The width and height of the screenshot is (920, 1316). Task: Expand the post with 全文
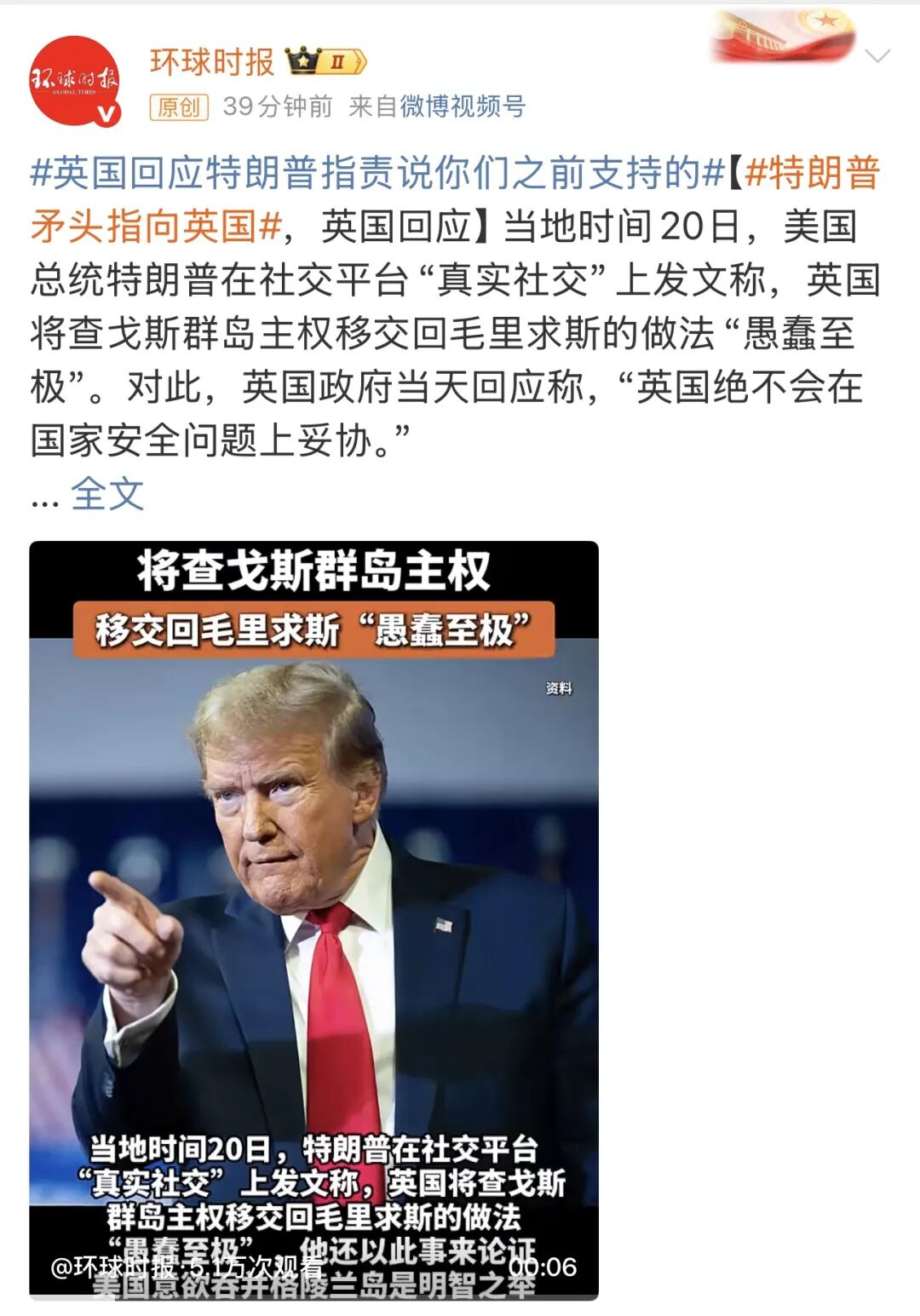107,494
